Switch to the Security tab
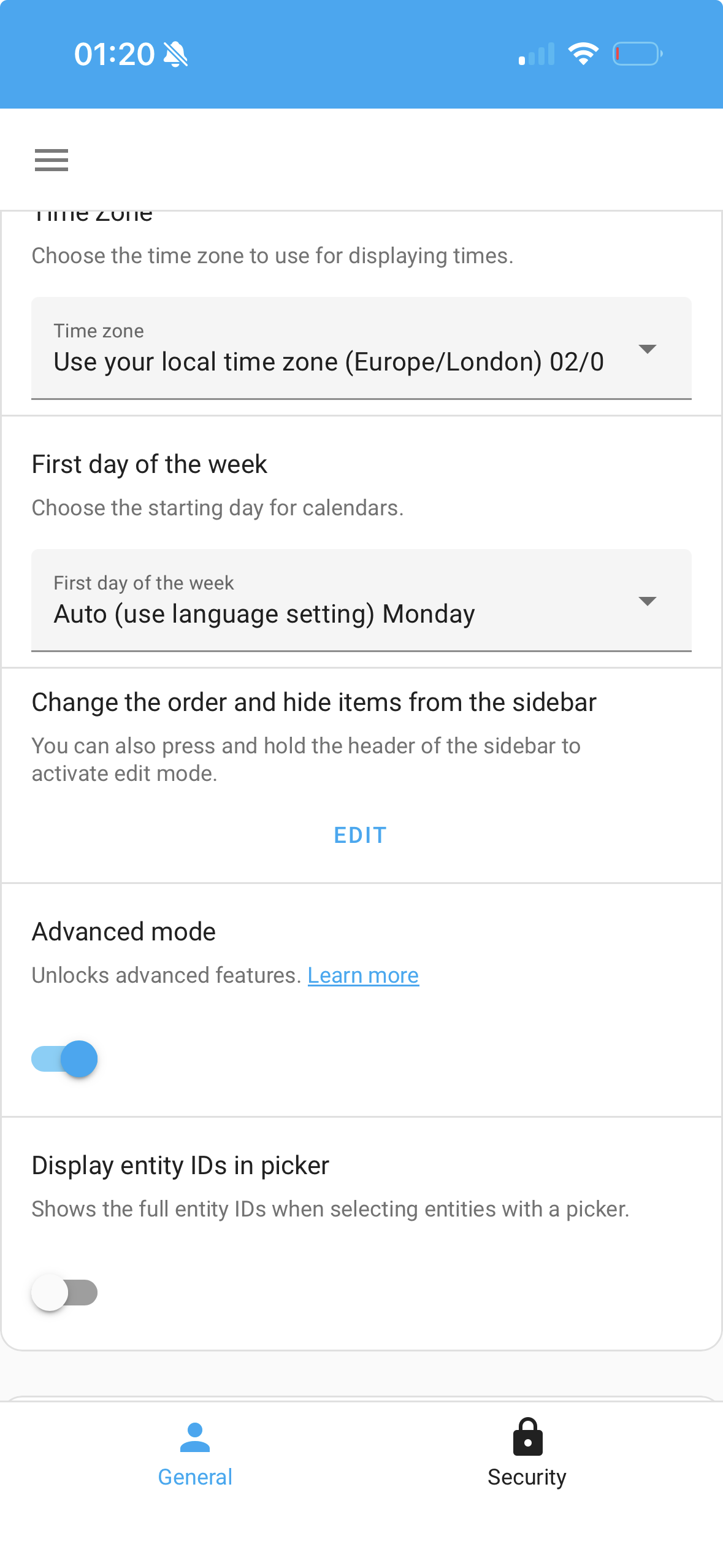The width and height of the screenshot is (723, 1568). [527, 1454]
